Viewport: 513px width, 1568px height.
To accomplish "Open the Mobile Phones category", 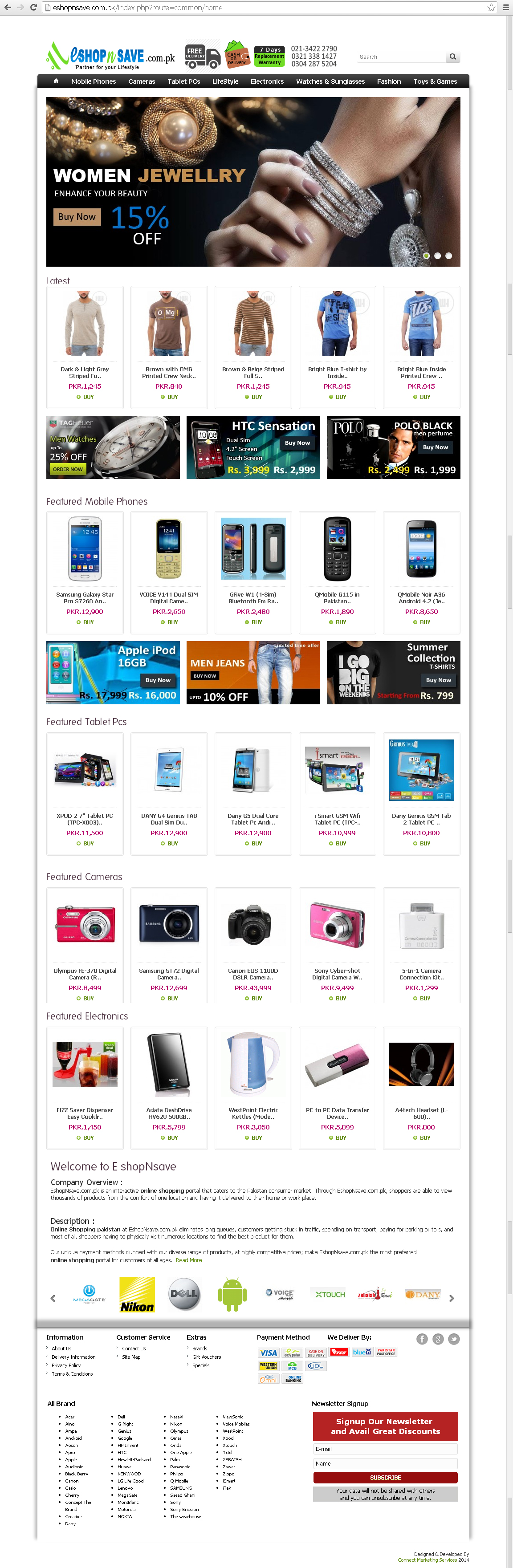I will (93, 81).
